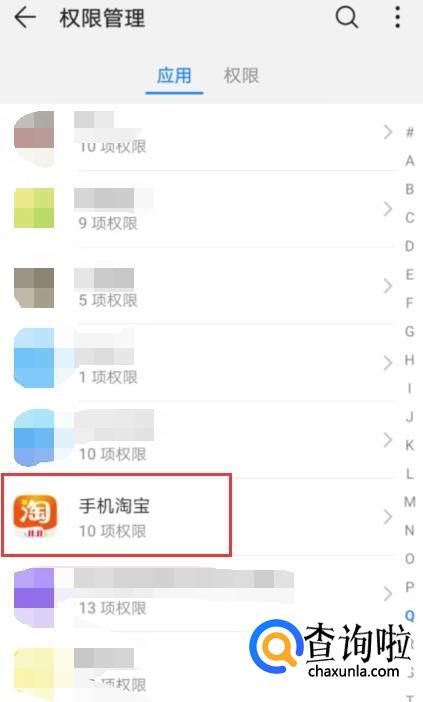Jump to letter H in index
423x702 pixels.
tap(410, 360)
